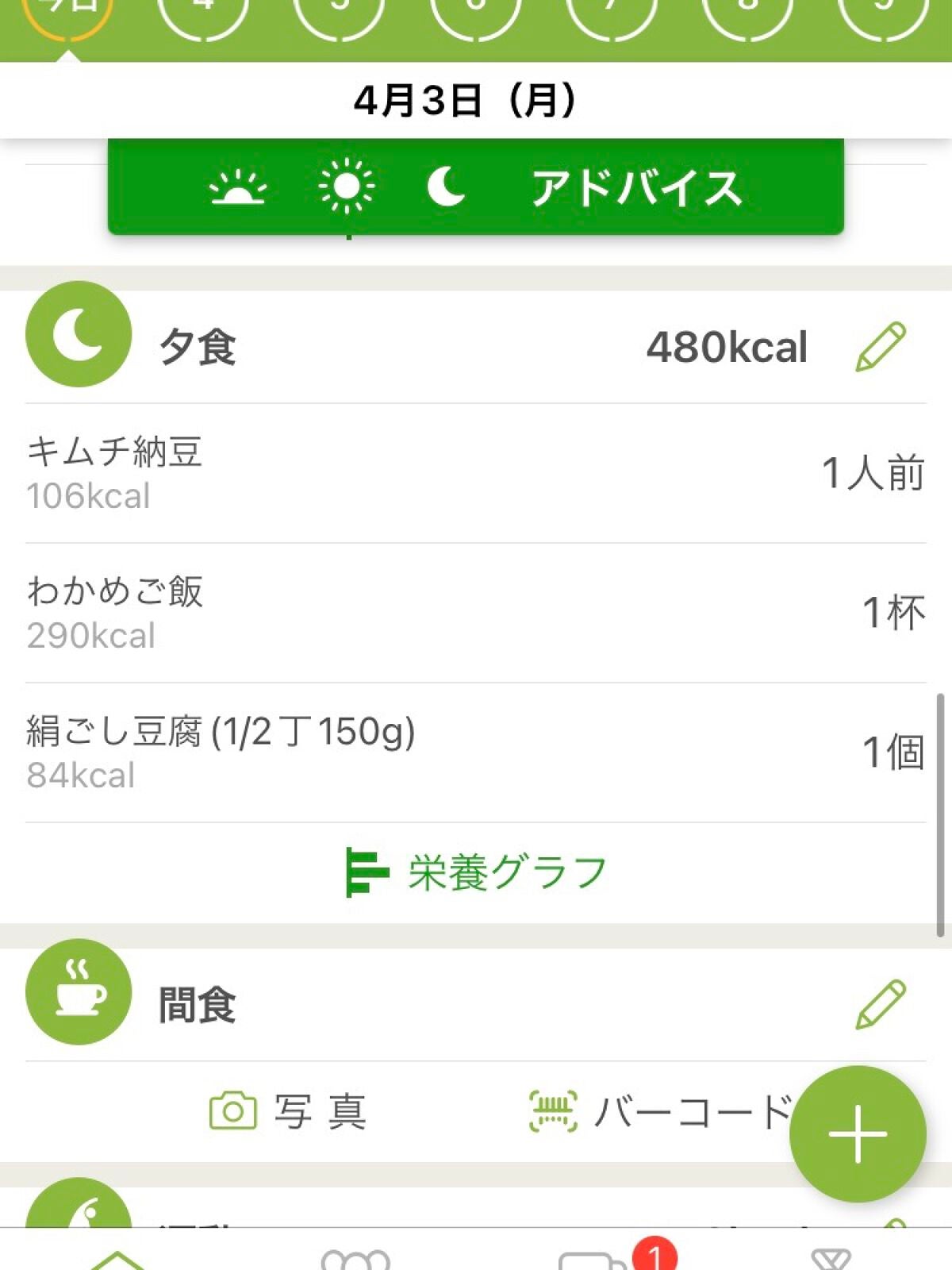Show the 栄養グラフ nutrition graph
952x1270 pixels.
pos(476,872)
